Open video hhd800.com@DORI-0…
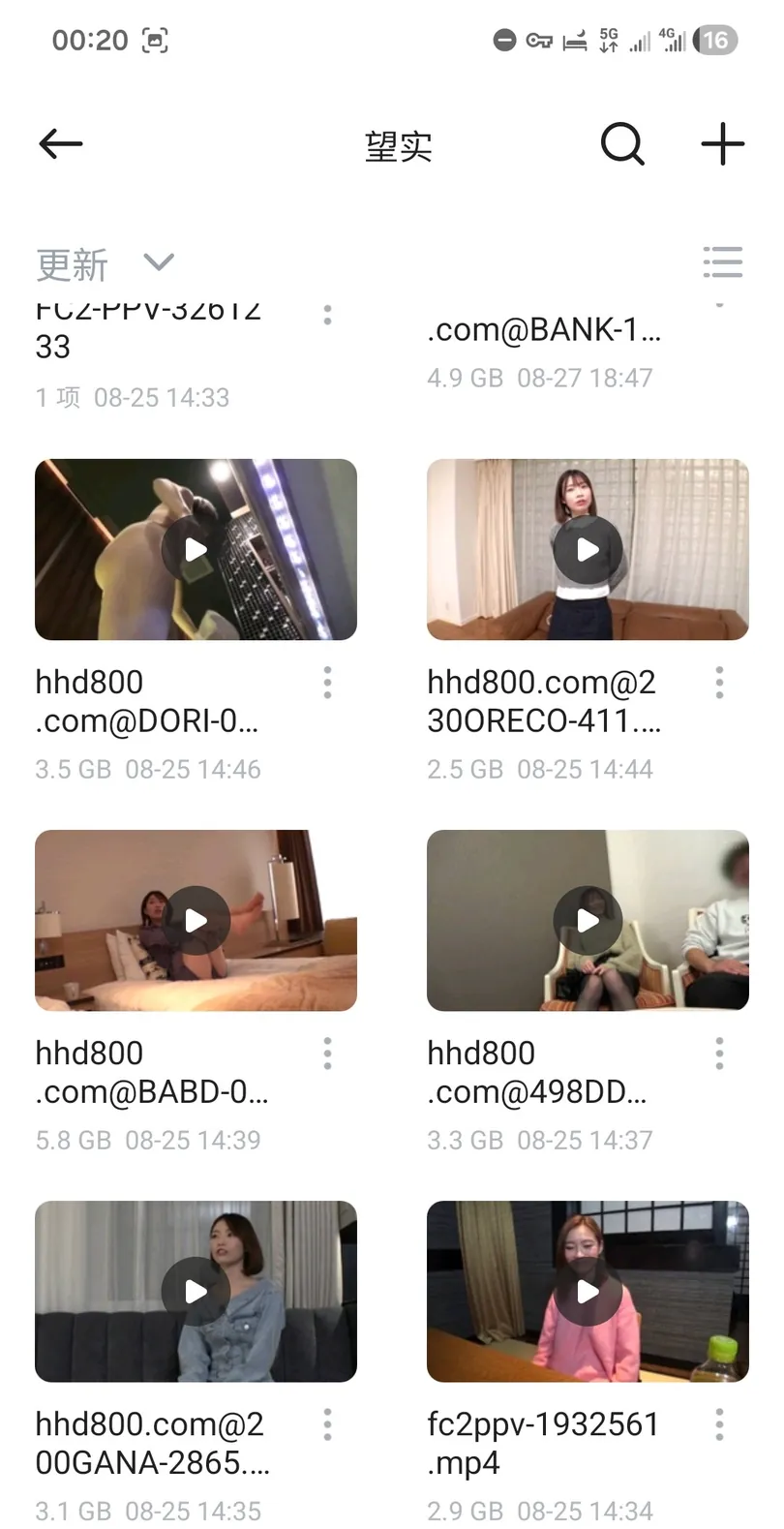The width and height of the screenshot is (784, 1529). [196, 549]
